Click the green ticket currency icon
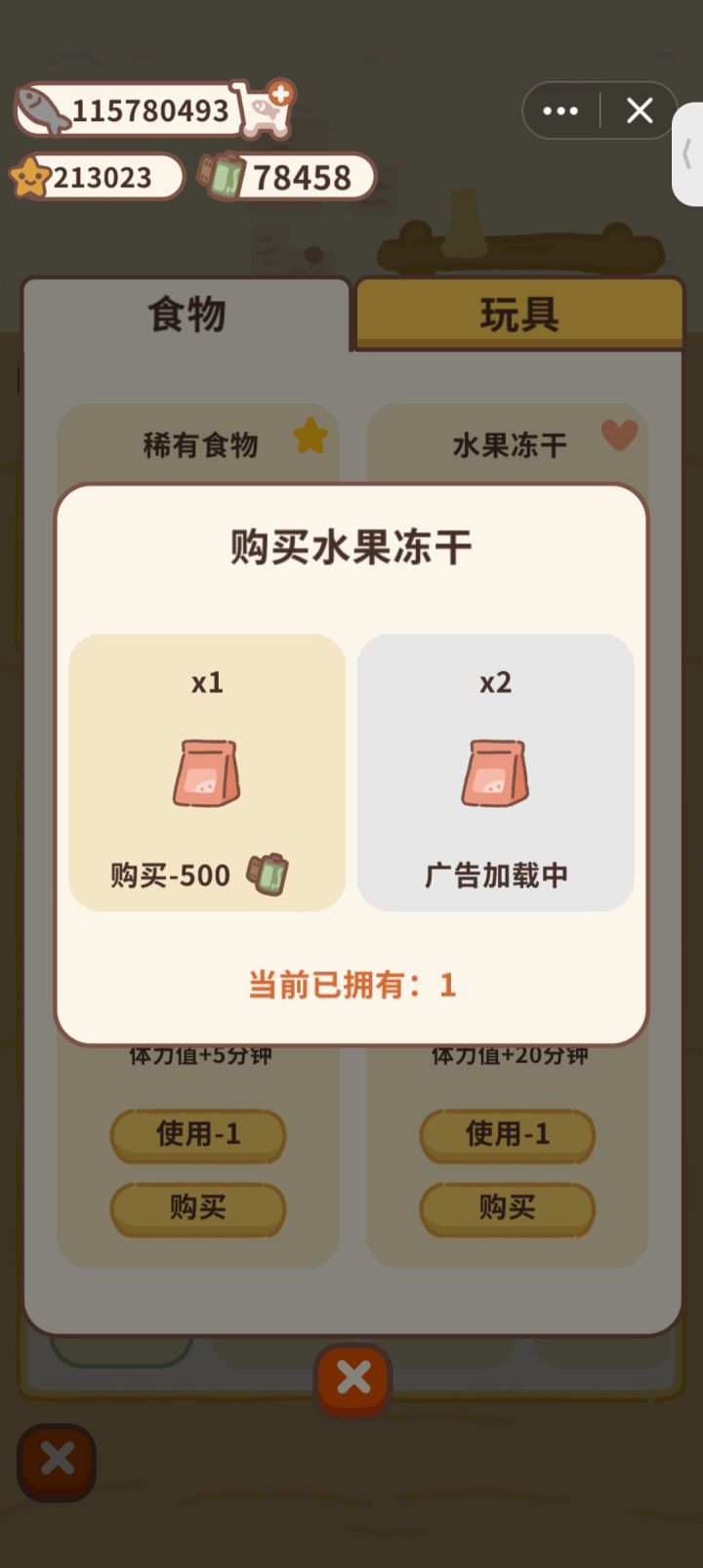The image size is (703, 1568). (222, 177)
